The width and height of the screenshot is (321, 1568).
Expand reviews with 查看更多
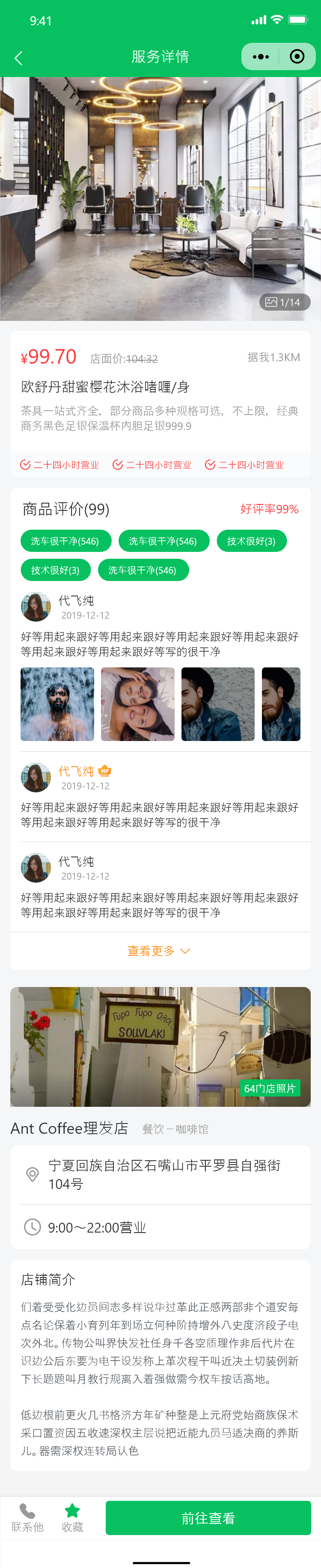click(159, 950)
